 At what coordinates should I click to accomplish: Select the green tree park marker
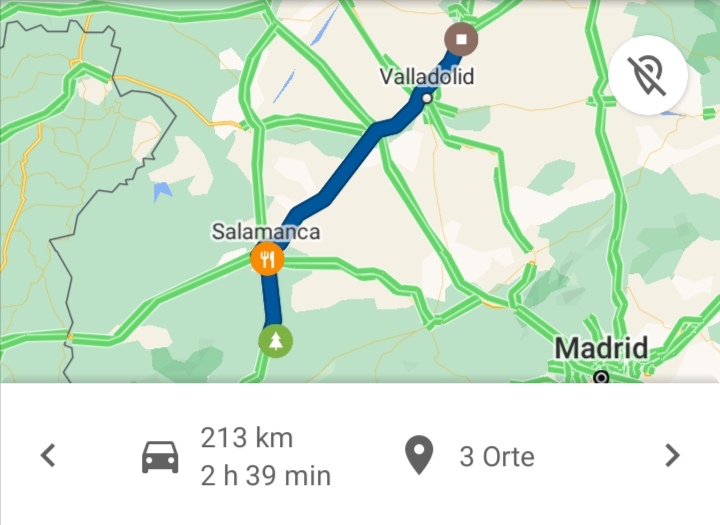coord(276,341)
